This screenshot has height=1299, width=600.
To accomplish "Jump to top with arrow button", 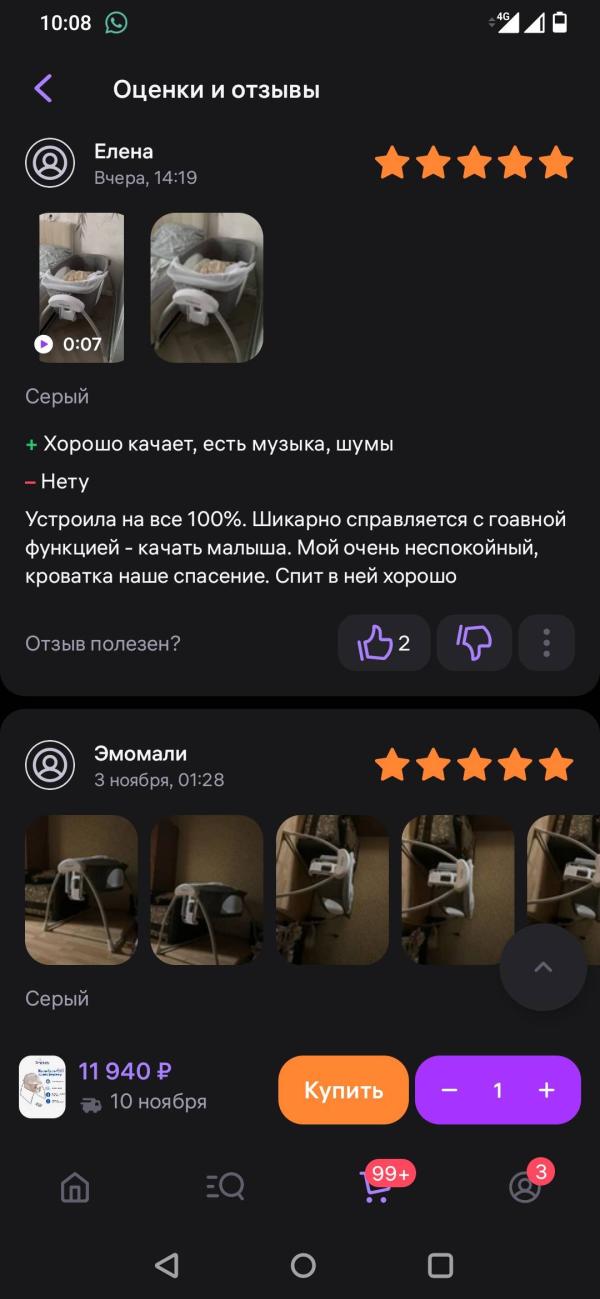I will click(542, 967).
